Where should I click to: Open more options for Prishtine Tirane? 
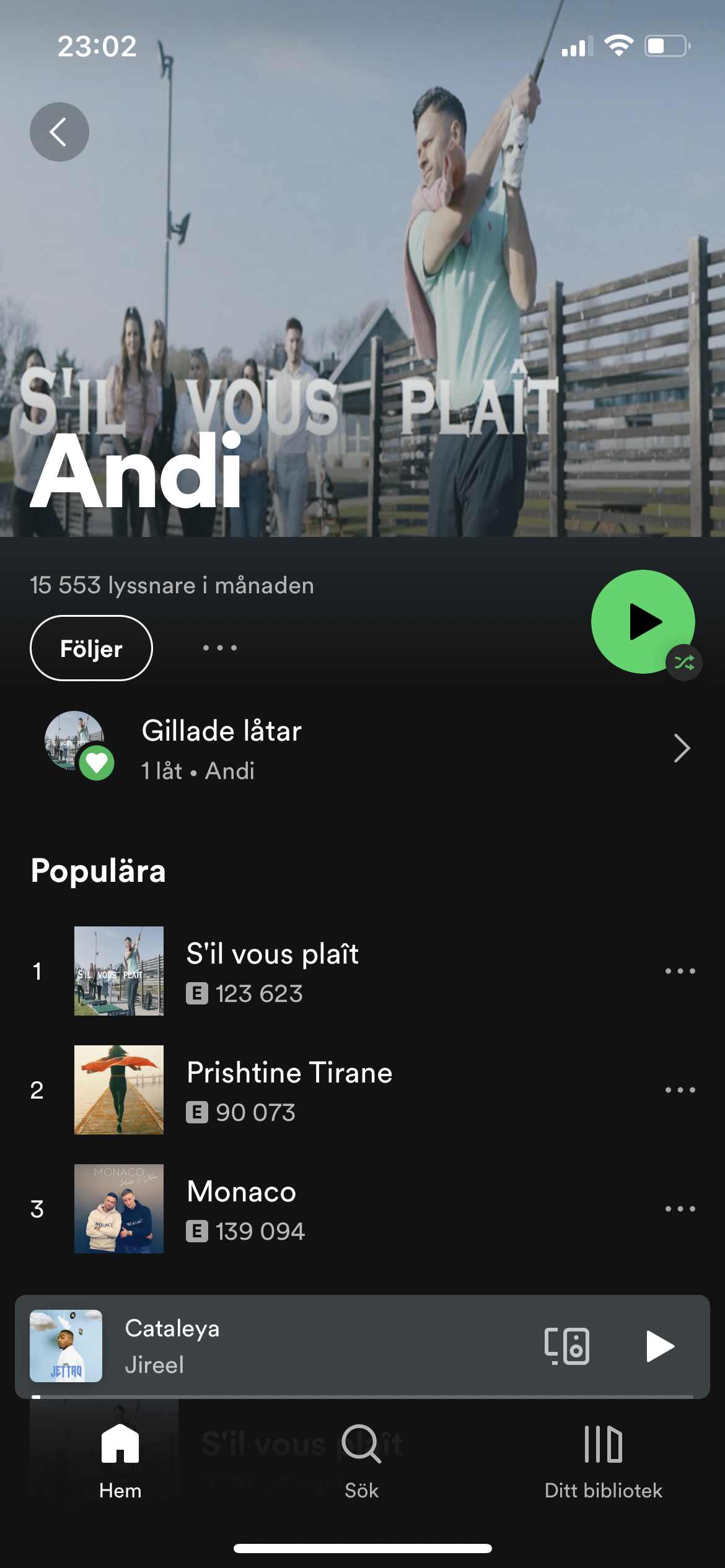[x=680, y=1090]
